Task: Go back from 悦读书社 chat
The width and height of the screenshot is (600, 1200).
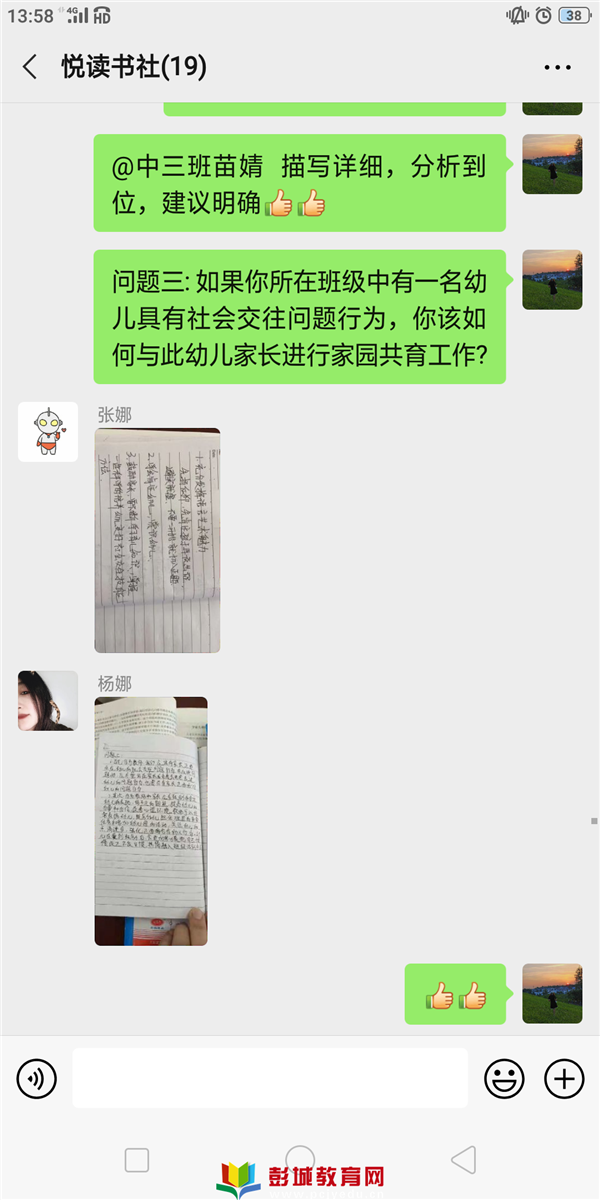Action: click(30, 67)
